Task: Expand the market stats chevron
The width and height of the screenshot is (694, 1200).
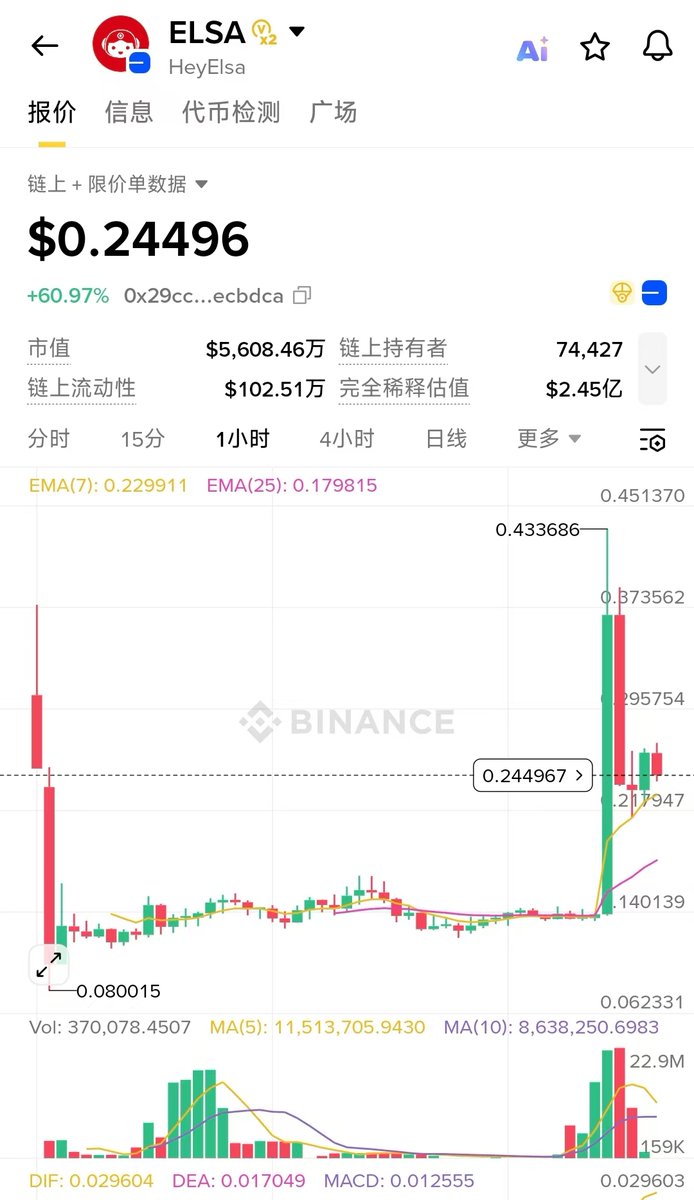Action: [x=652, y=369]
